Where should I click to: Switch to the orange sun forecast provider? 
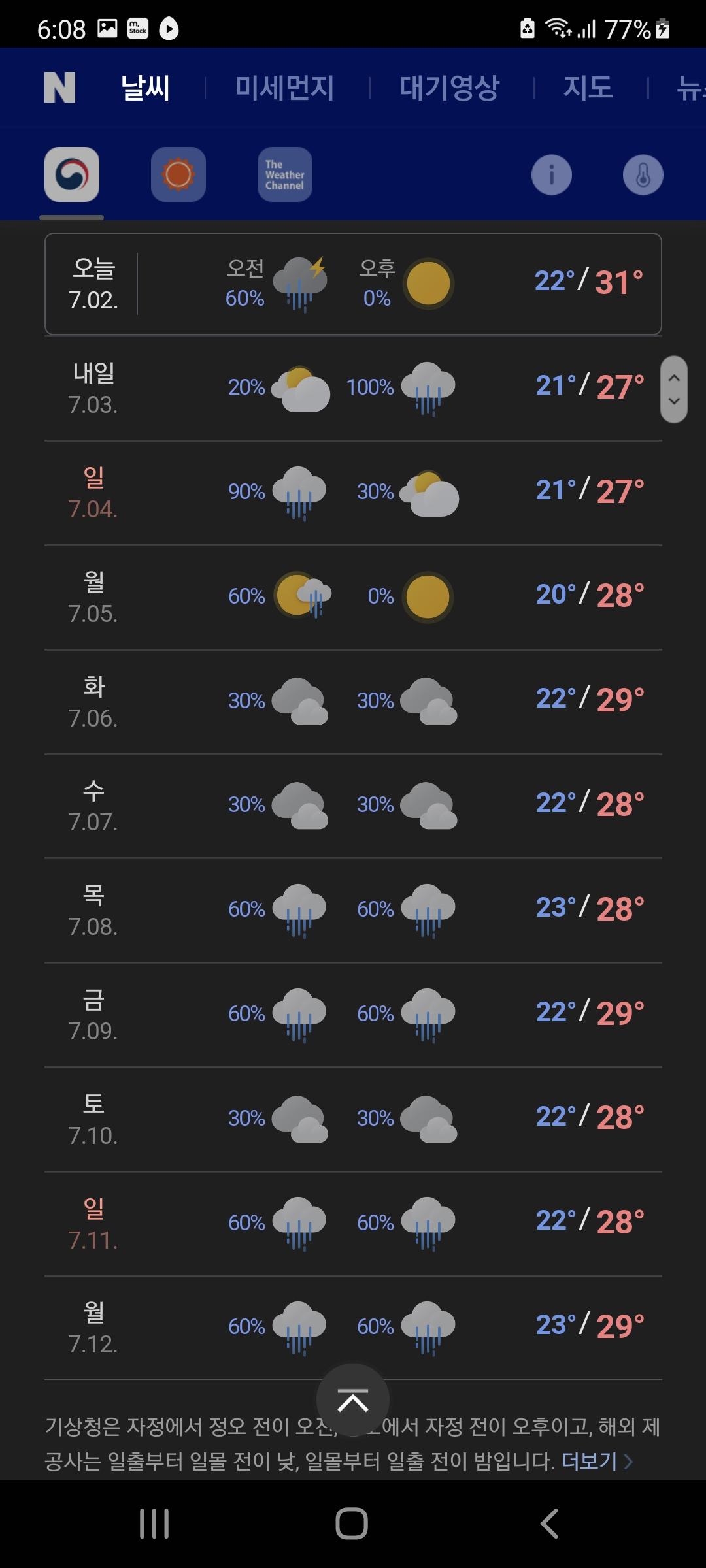[178, 174]
